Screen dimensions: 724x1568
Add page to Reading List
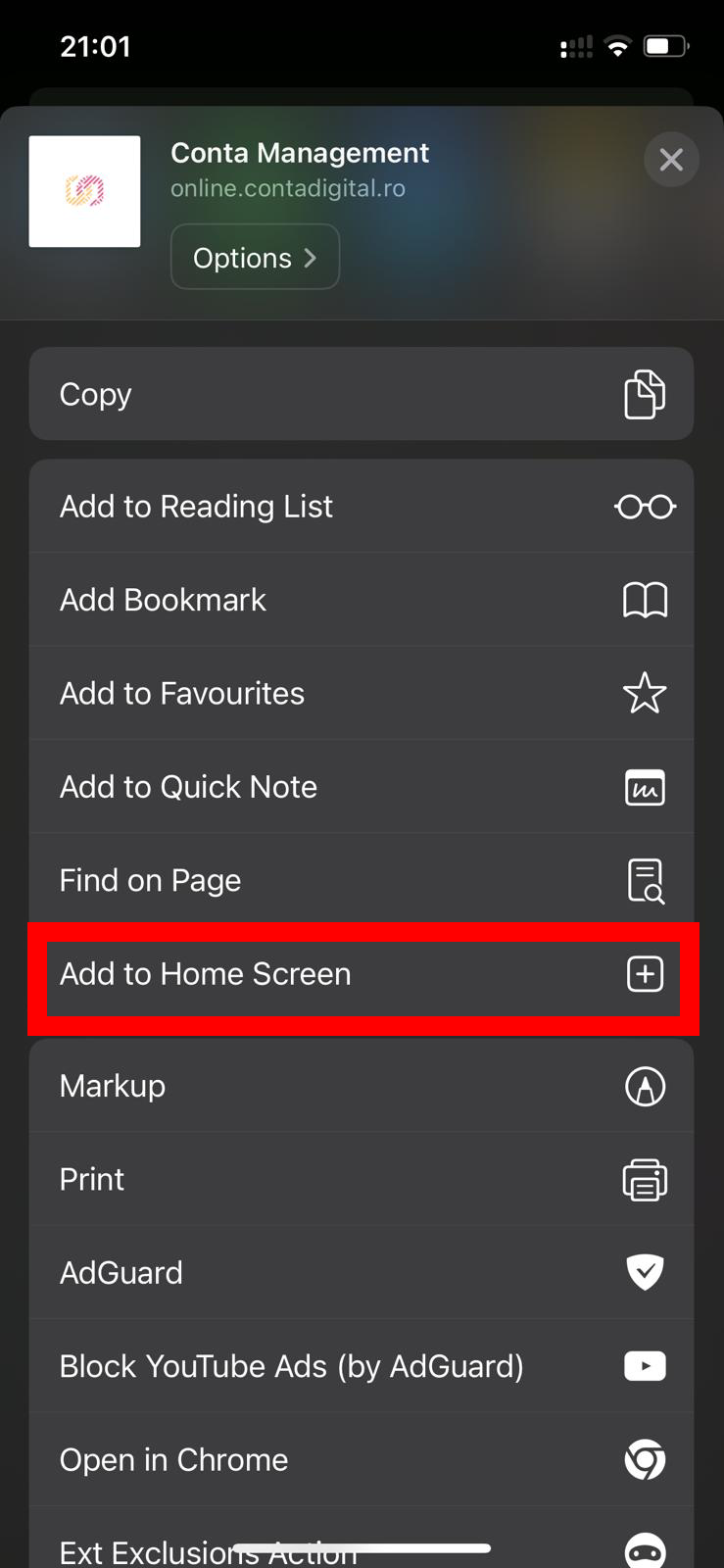coord(361,507)
